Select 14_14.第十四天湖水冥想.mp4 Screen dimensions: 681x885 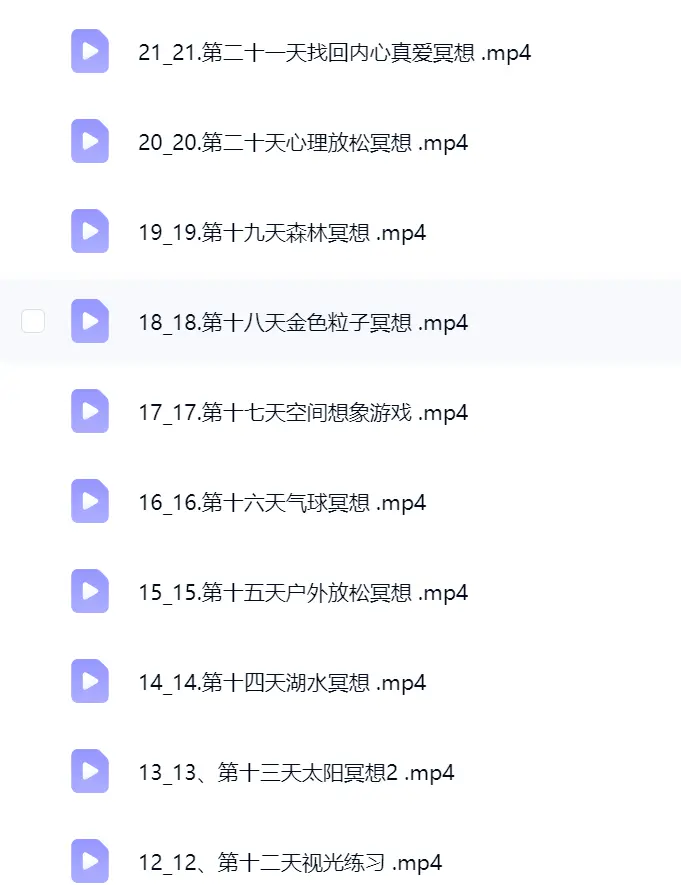[x=282, y=682]
